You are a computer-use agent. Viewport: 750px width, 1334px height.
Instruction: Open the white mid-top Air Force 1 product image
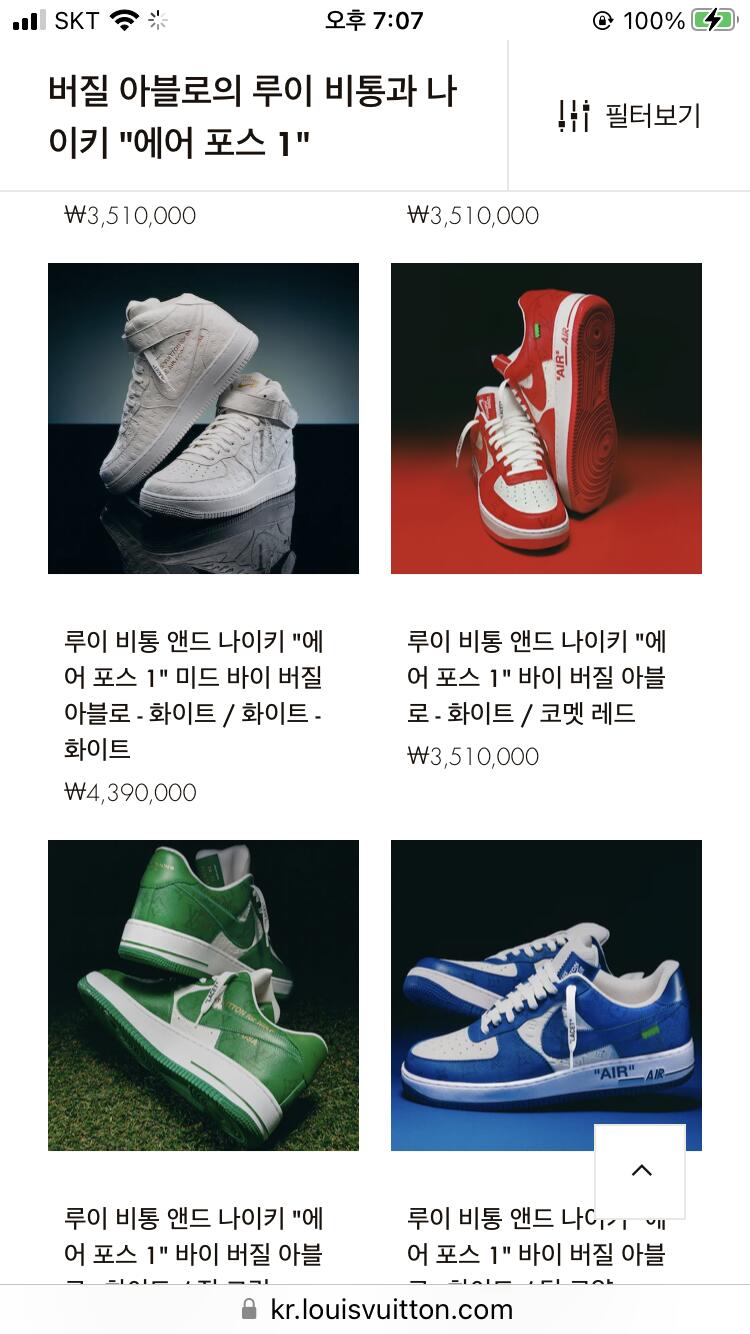[203, 418]
